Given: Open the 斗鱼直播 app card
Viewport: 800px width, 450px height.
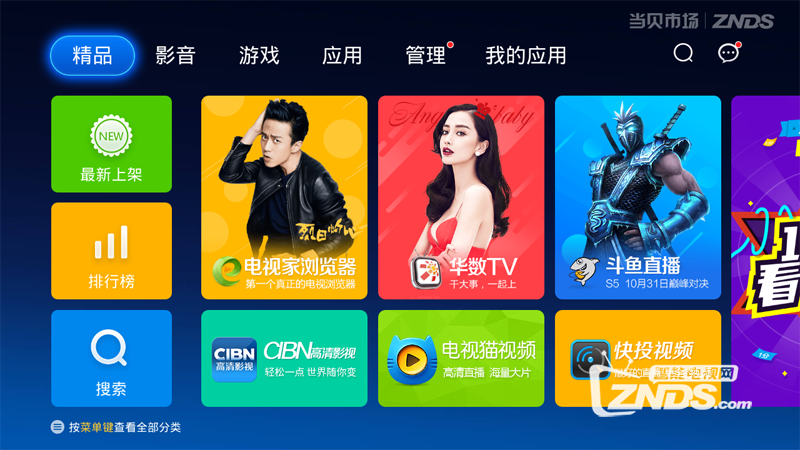Looking at the screenshot, I should (x=638, y=197).
